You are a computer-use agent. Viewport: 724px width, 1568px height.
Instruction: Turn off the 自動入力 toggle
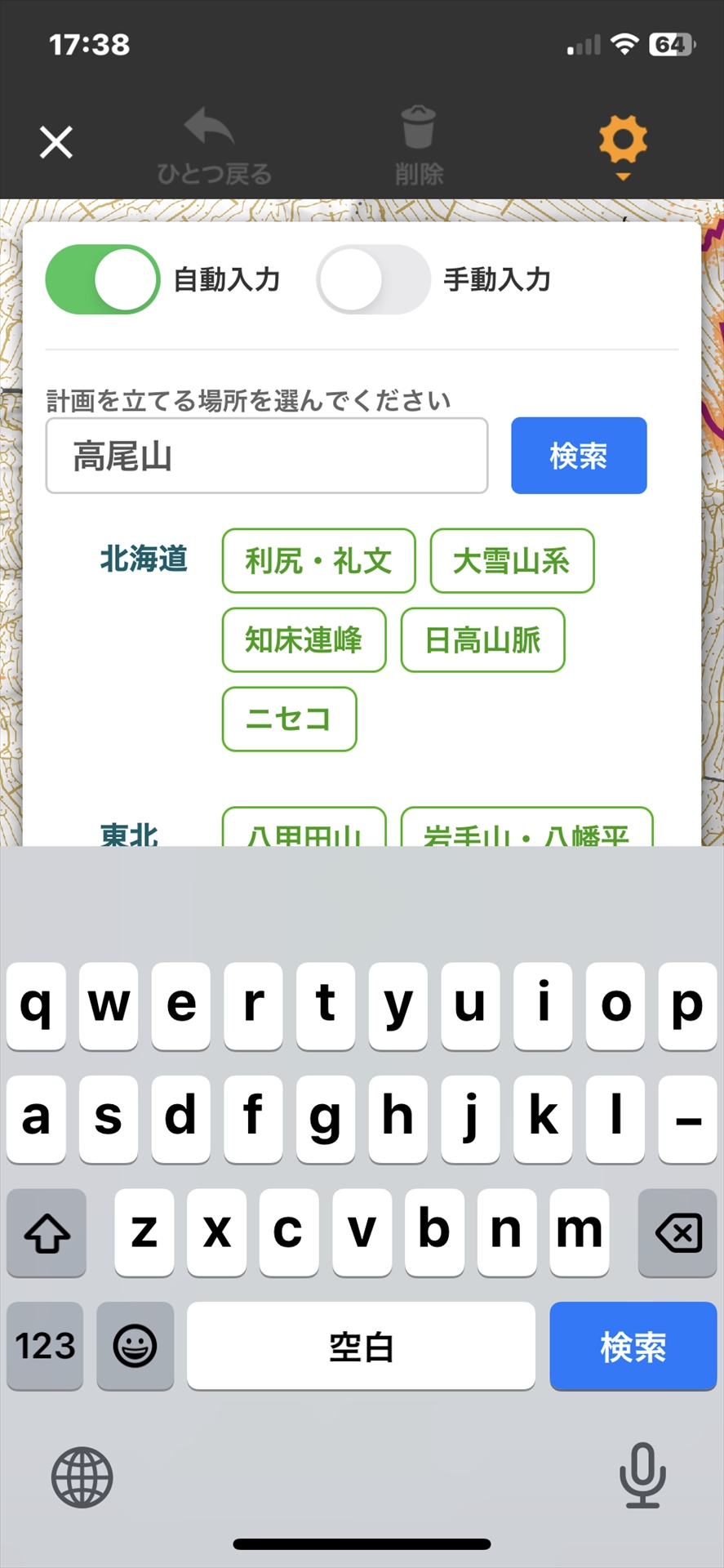click(x=102, y=279)
